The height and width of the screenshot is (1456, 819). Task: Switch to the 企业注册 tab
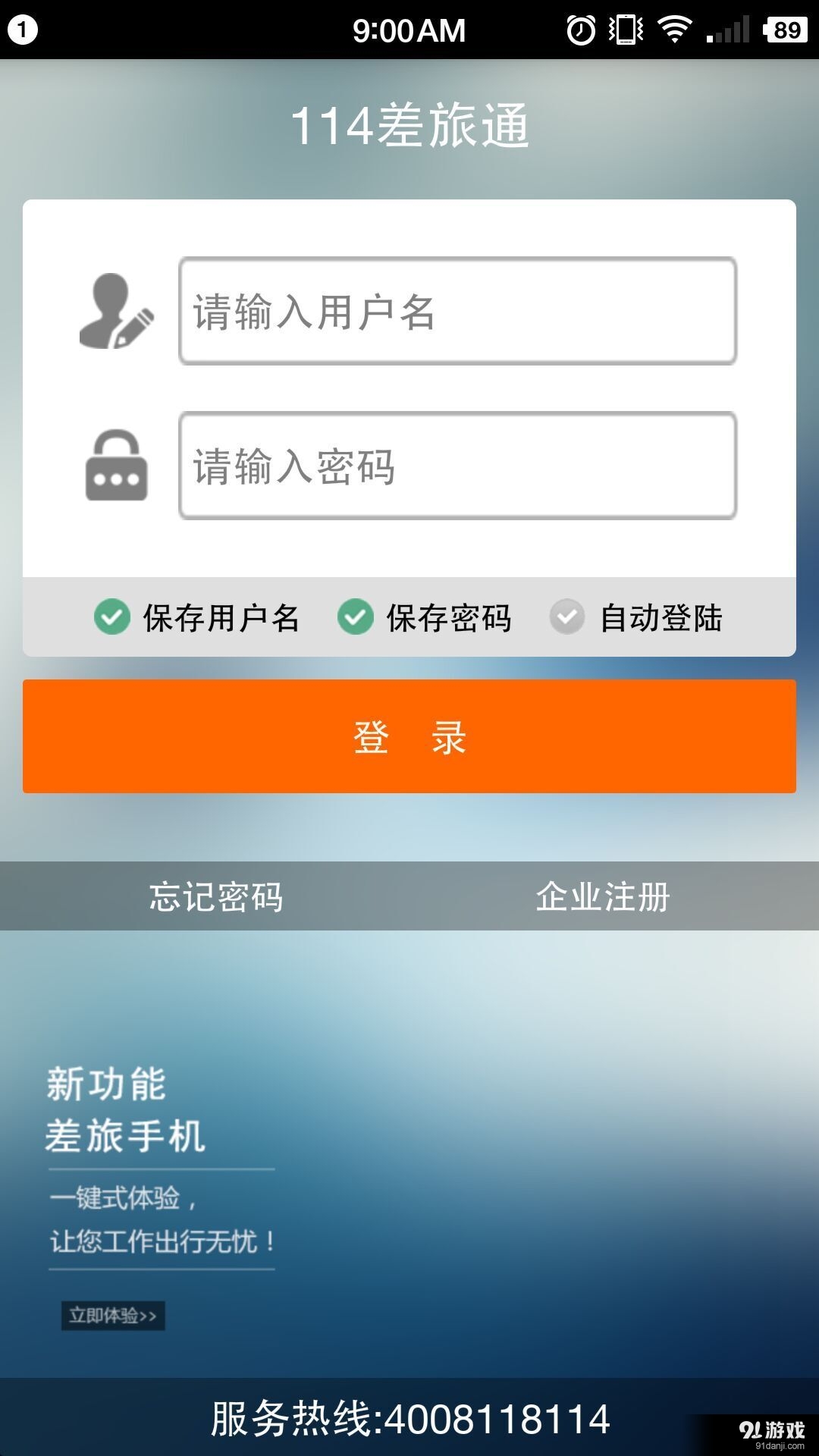pos(603,896)
